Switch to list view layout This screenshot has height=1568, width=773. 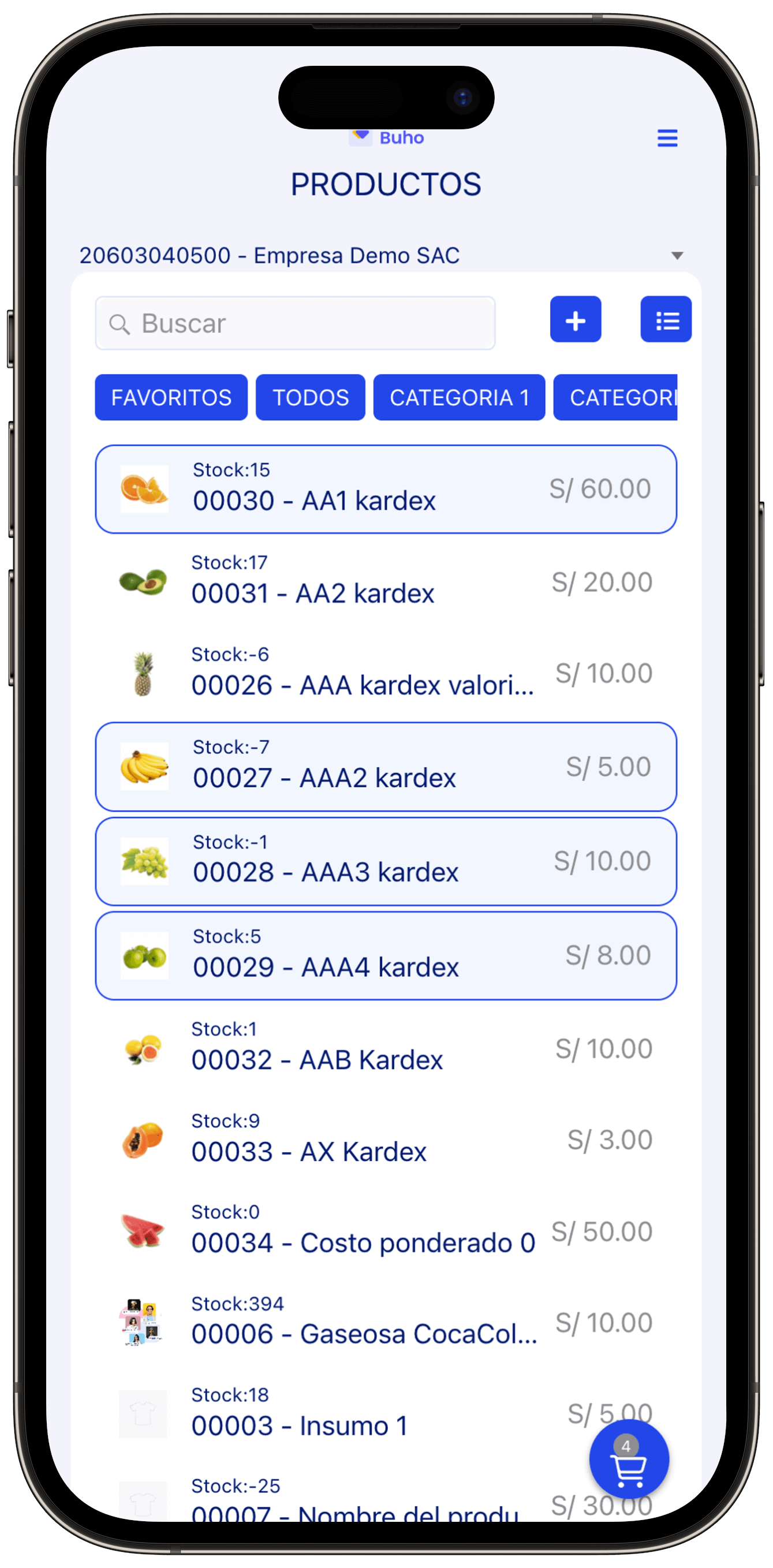coord(666,320)
